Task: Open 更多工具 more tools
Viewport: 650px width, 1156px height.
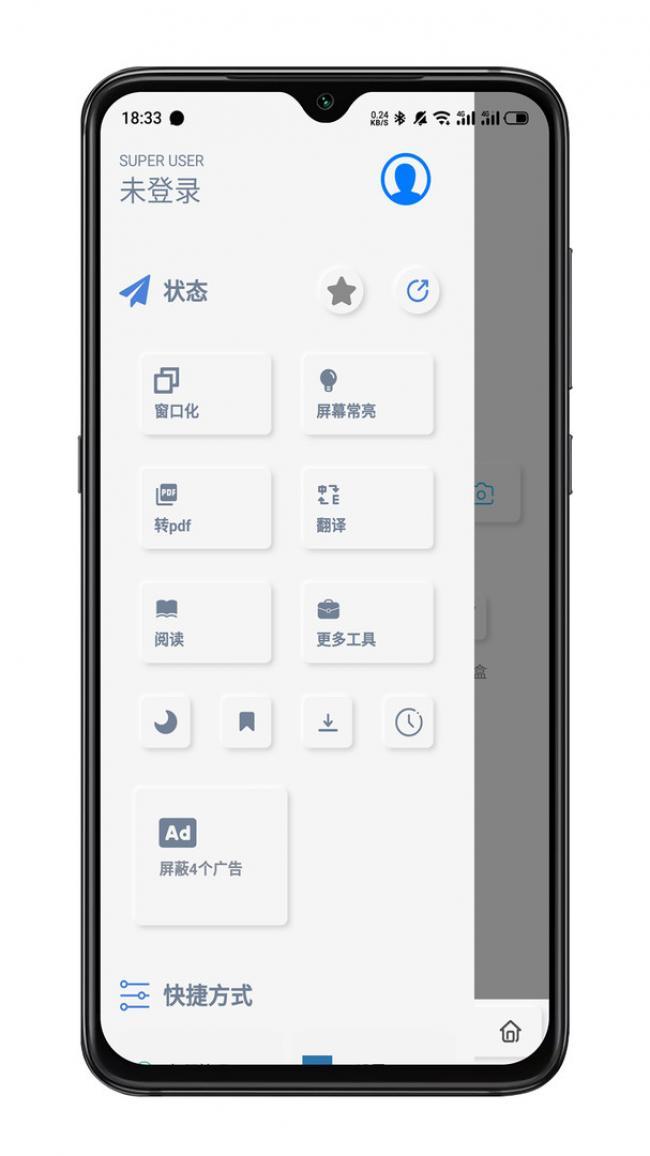Action: (367, 622)
